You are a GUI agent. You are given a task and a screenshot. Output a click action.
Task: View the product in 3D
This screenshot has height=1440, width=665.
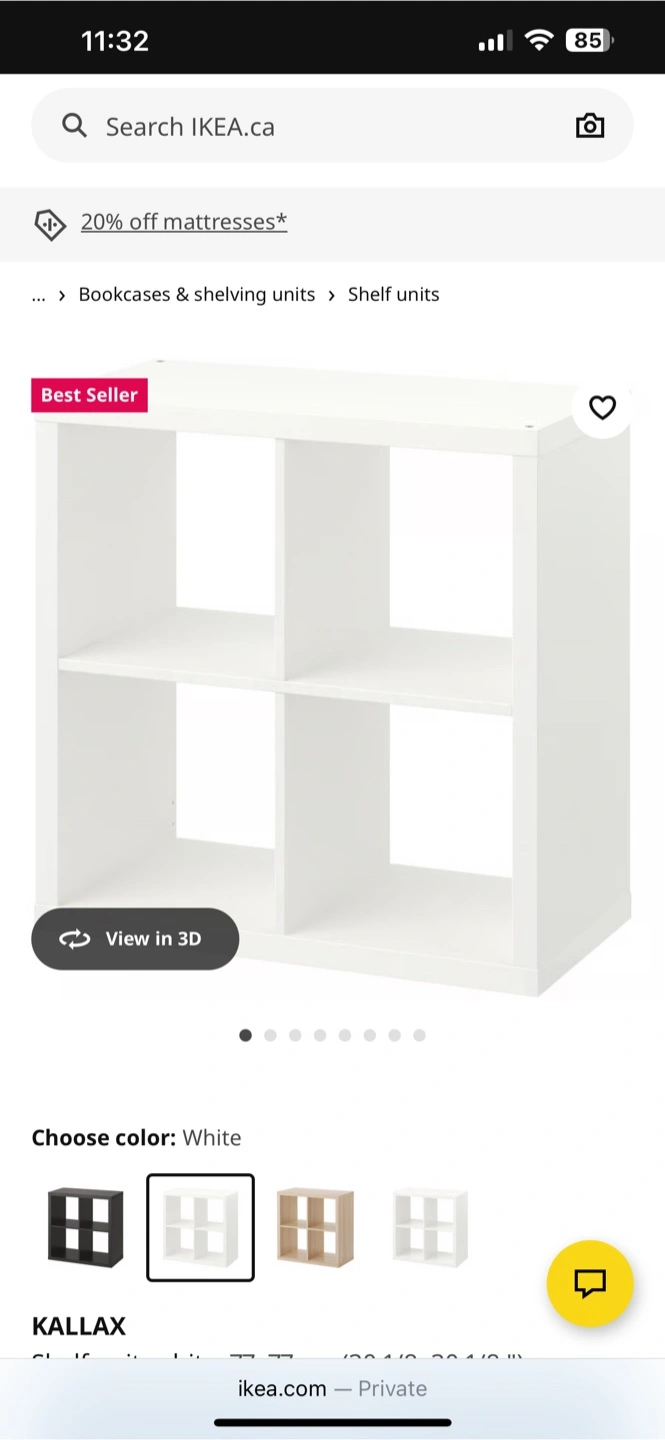[x=135, y=939]
